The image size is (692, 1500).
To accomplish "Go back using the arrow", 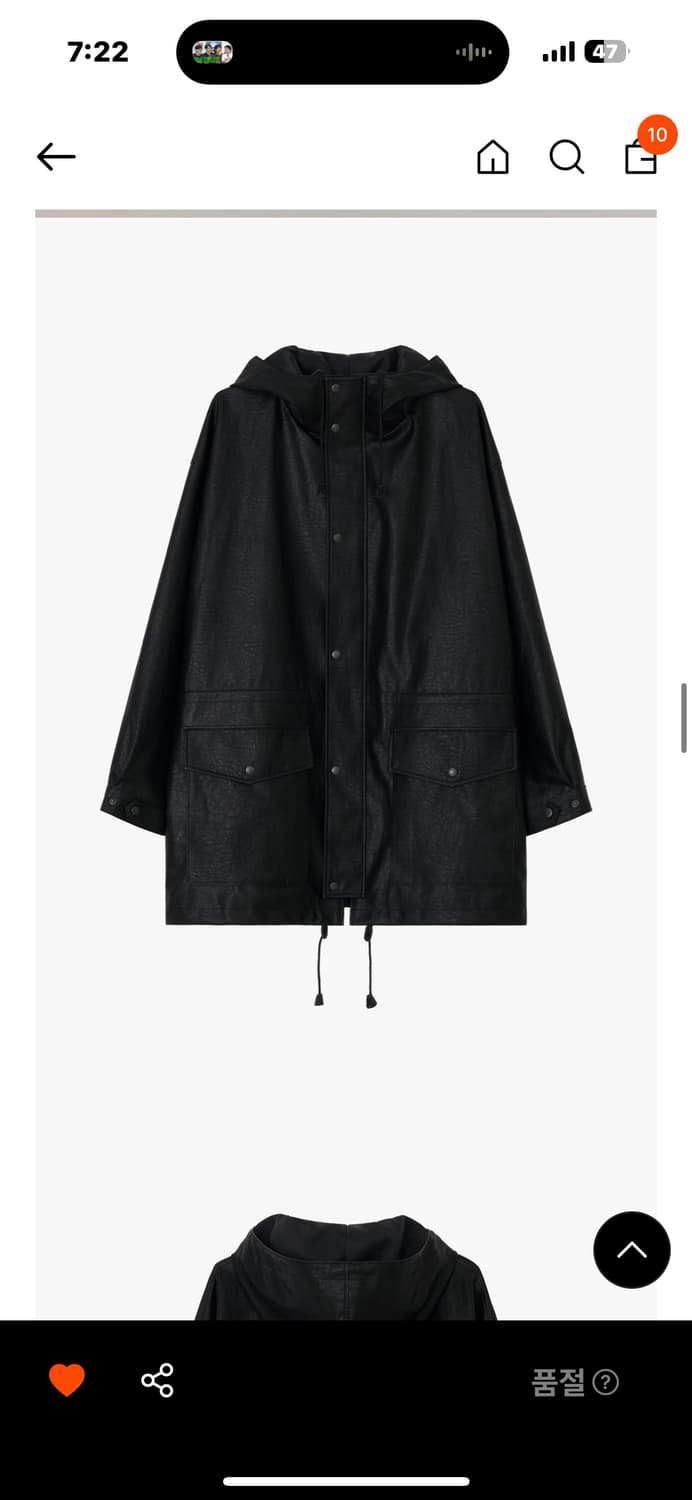I will coord(56,156).
